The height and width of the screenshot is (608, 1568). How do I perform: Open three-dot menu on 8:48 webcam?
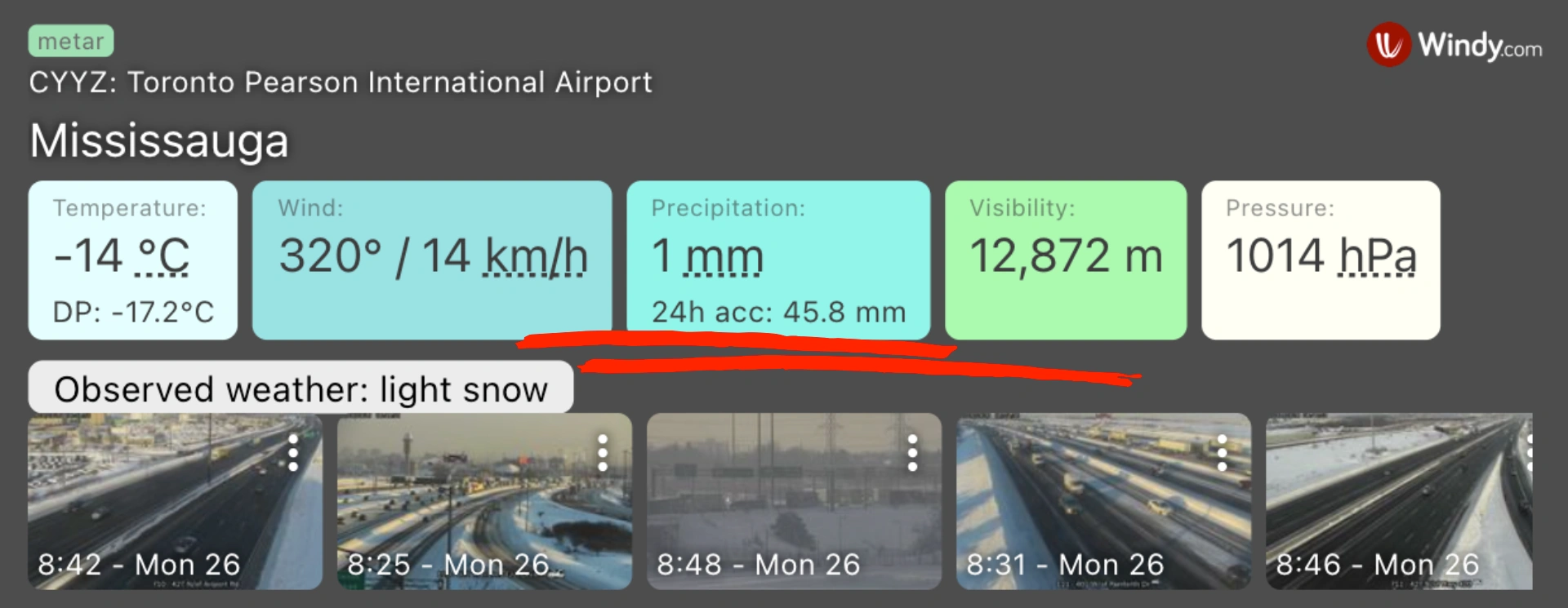click(912, 452)
